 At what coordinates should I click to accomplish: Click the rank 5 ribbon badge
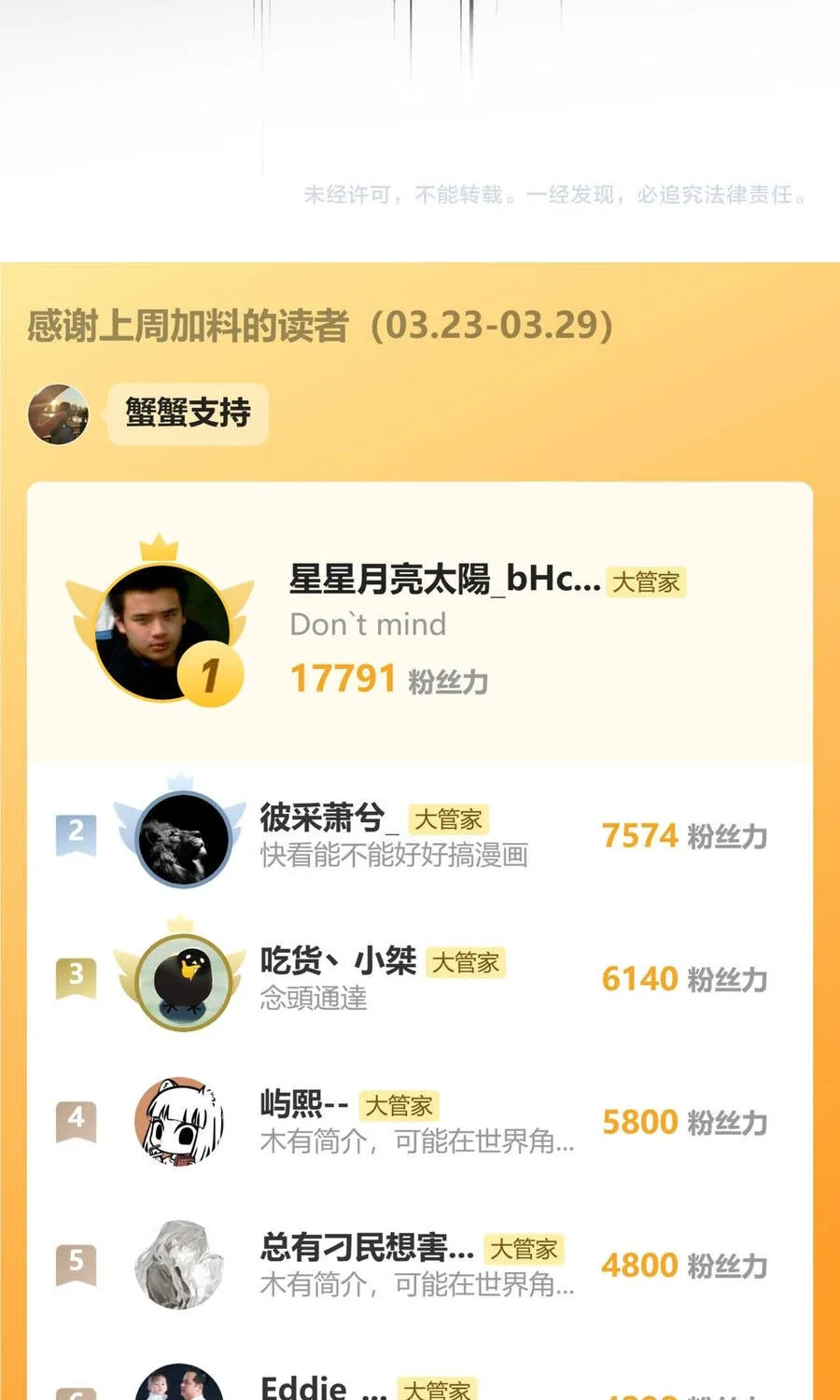[x=75, y=1263]
